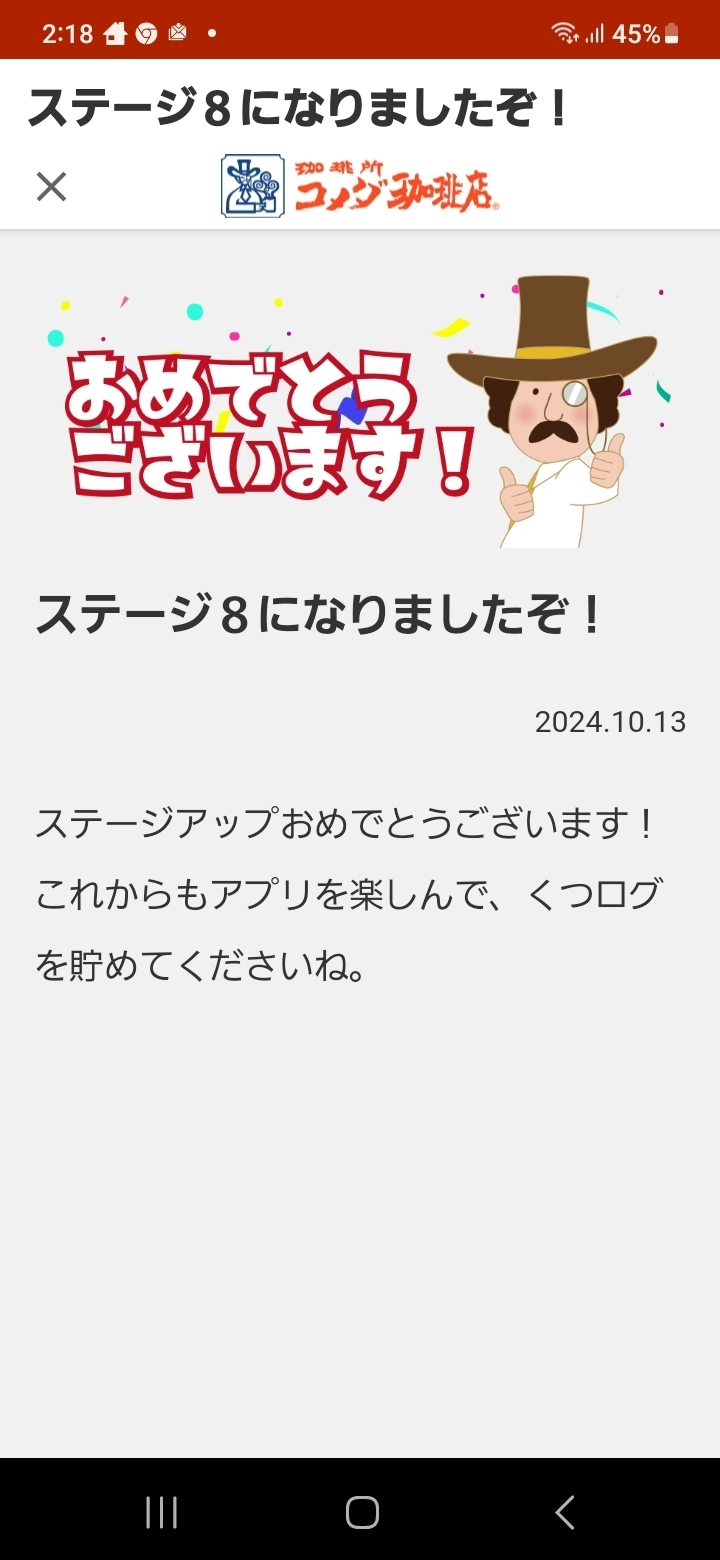
Task: Go to the phone's home screen
Action: 362,1512
